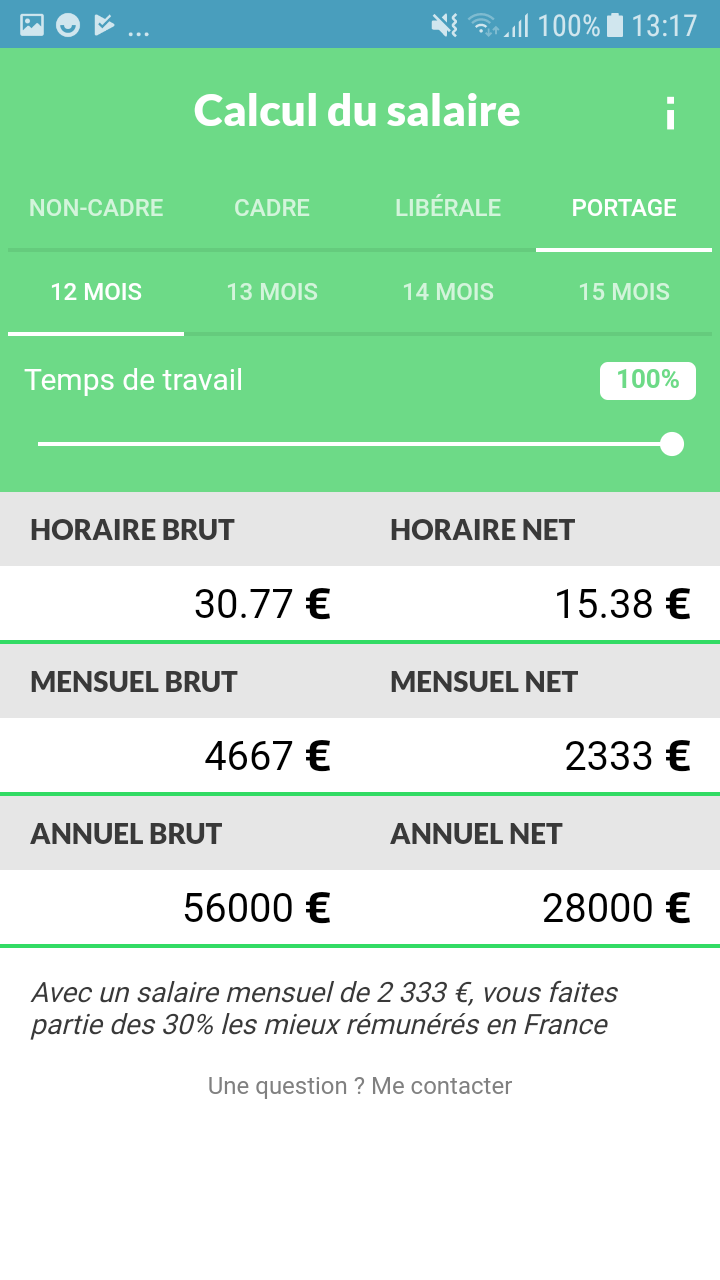Edit the annuel brut salary

[x=238, y=908]
